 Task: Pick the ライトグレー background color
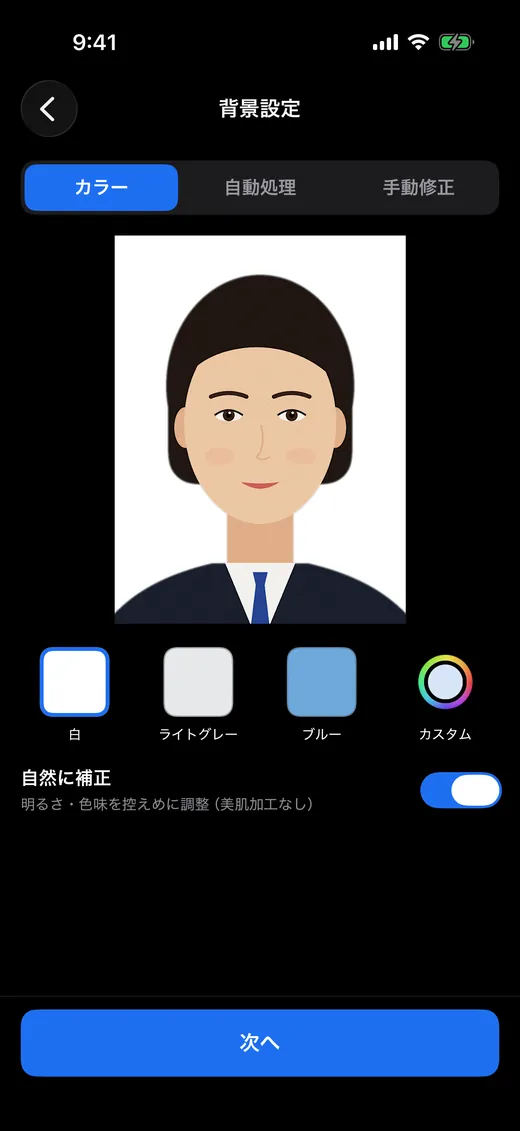click(198, 682)
